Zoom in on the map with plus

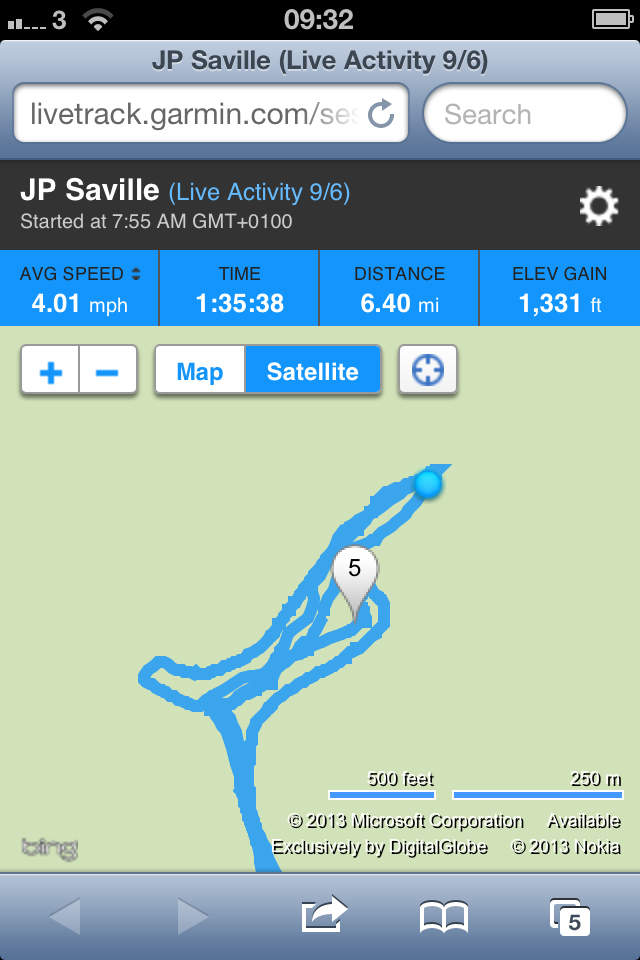(x=50, y=372)
